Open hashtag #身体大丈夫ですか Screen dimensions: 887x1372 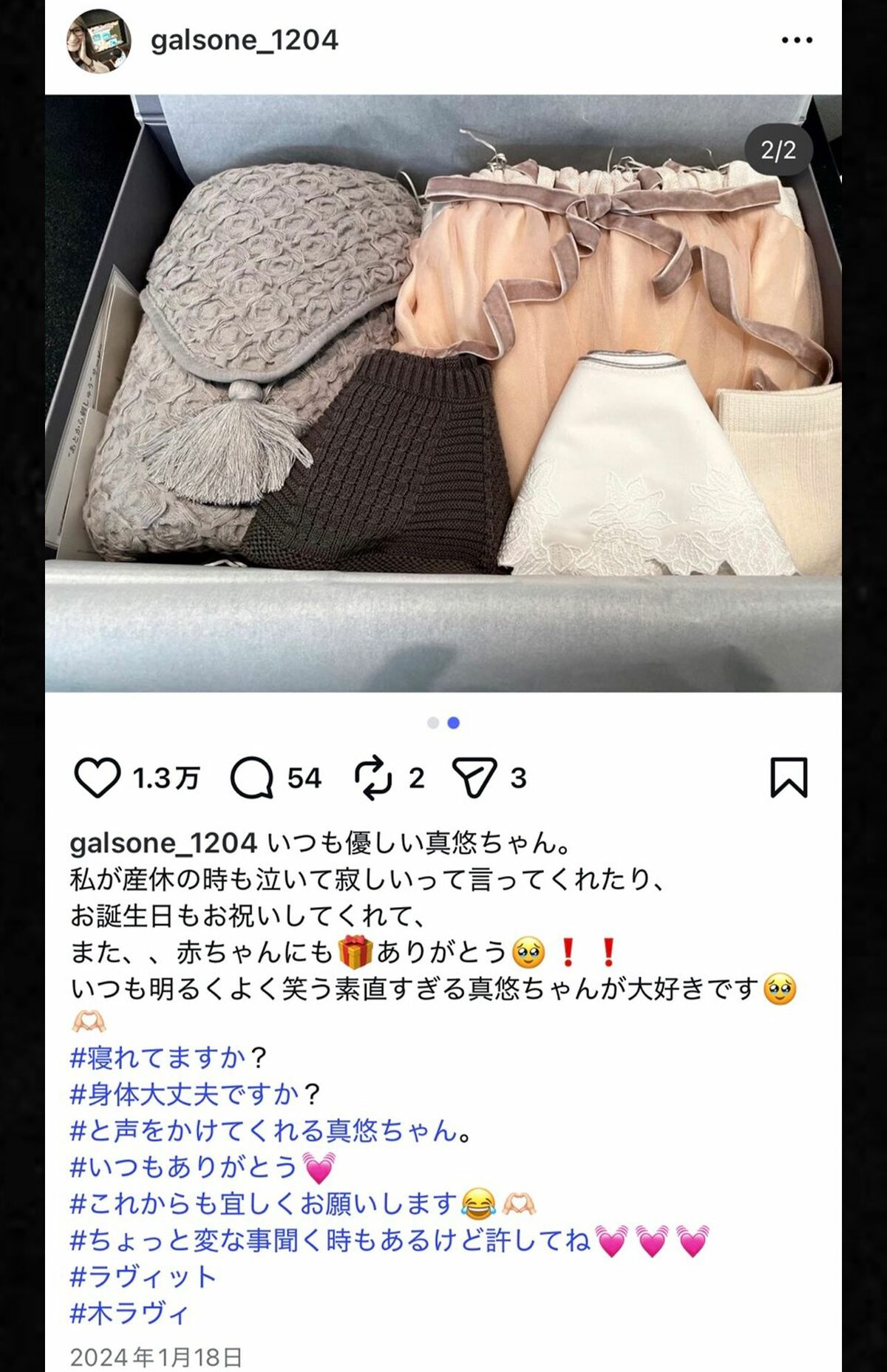tap(185, 1094)
